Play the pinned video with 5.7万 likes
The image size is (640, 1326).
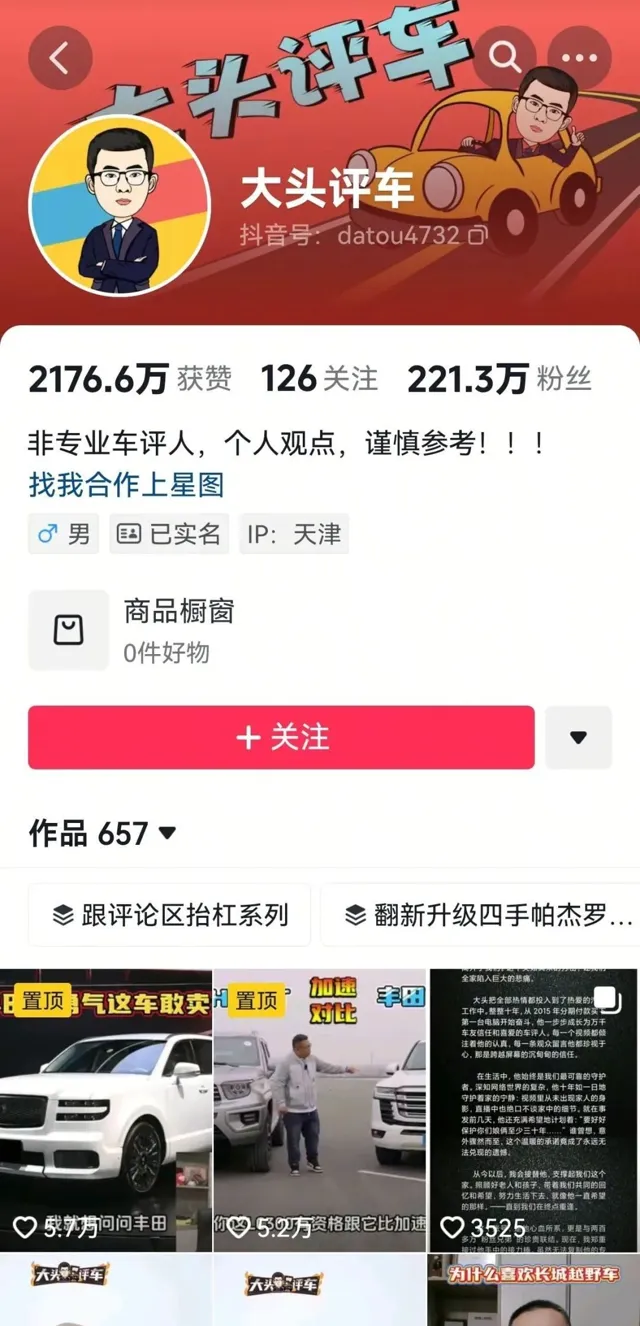(105, 1110)
